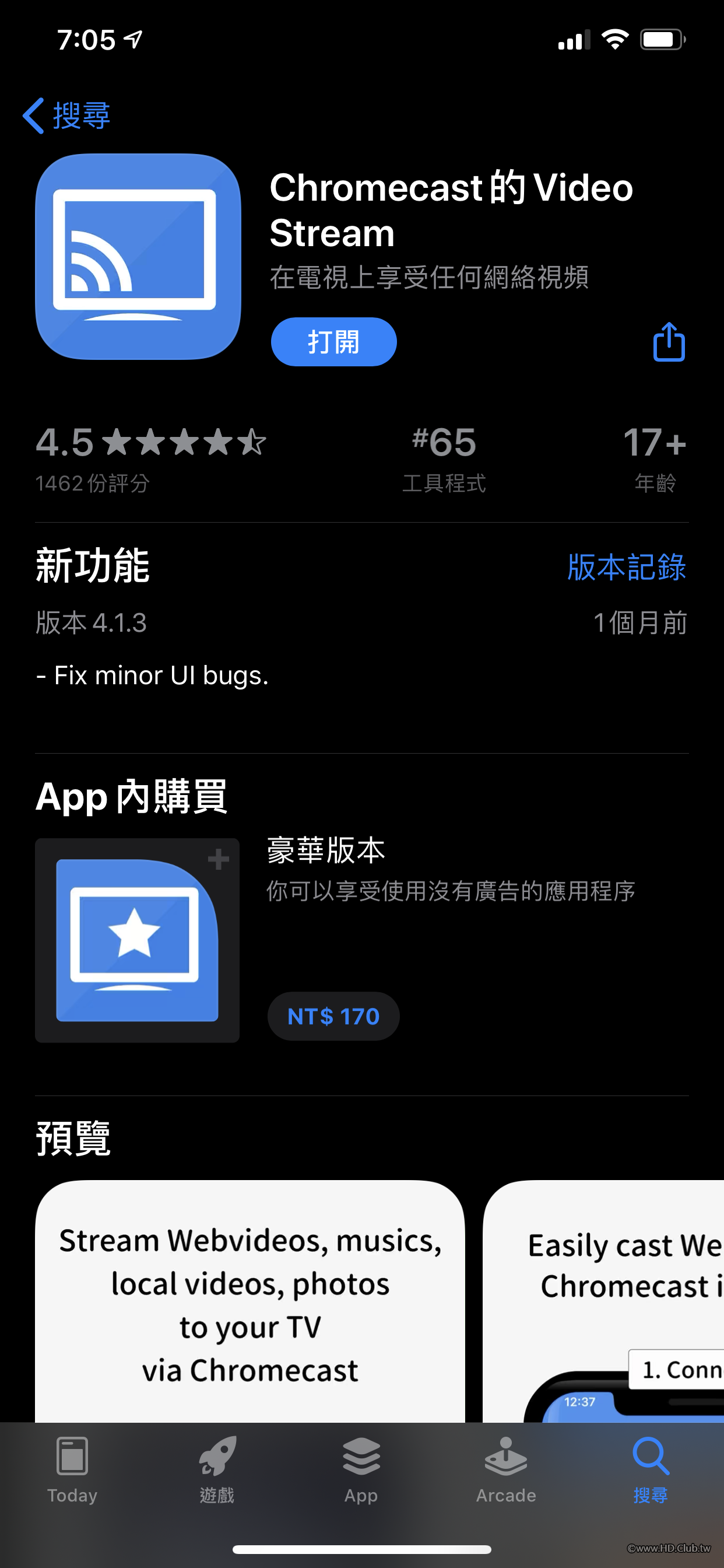Share this app via share icon
This screenshot has width=724, height=1568.
pos(669,342)
